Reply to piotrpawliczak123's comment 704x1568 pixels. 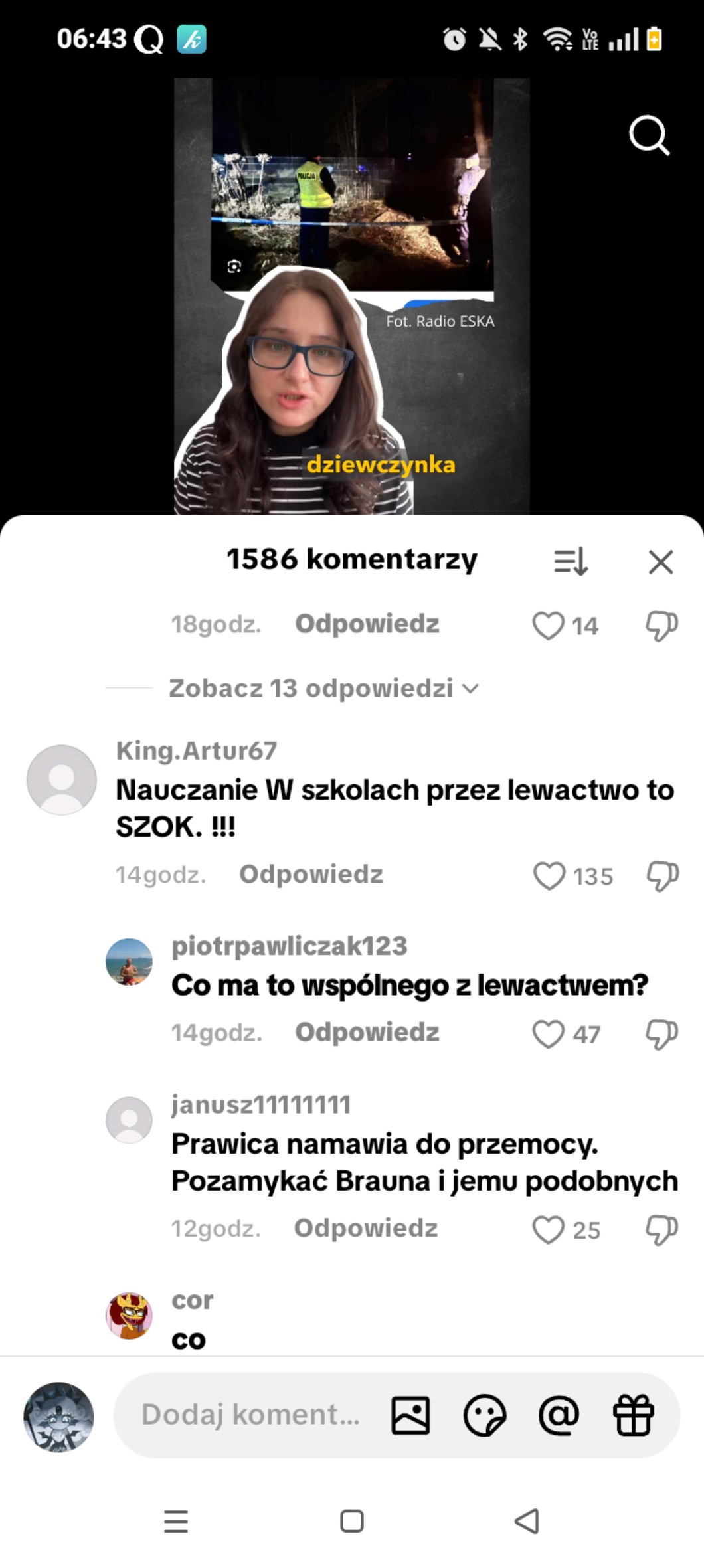367,1033
